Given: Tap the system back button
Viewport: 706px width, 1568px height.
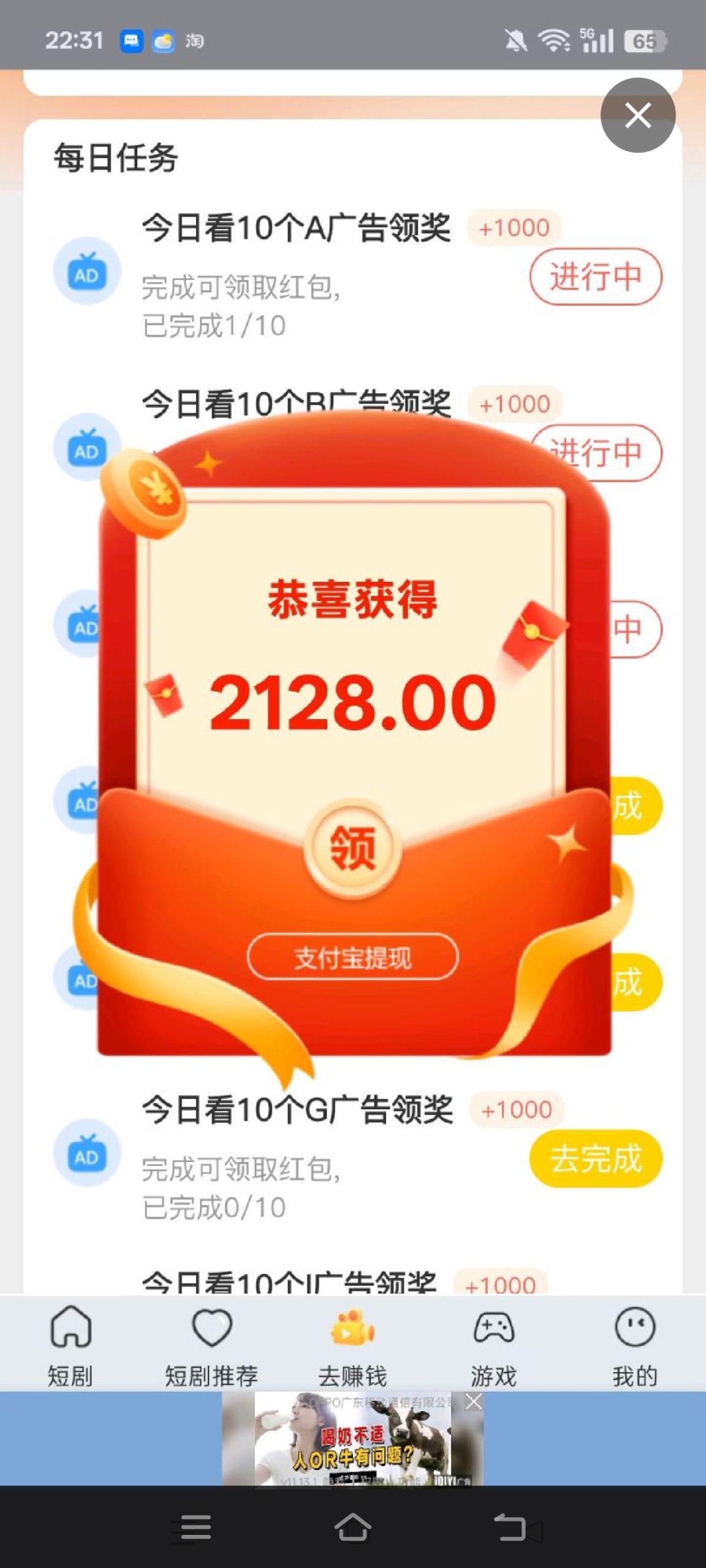Looking at the screenshot, I should 512,1528.
